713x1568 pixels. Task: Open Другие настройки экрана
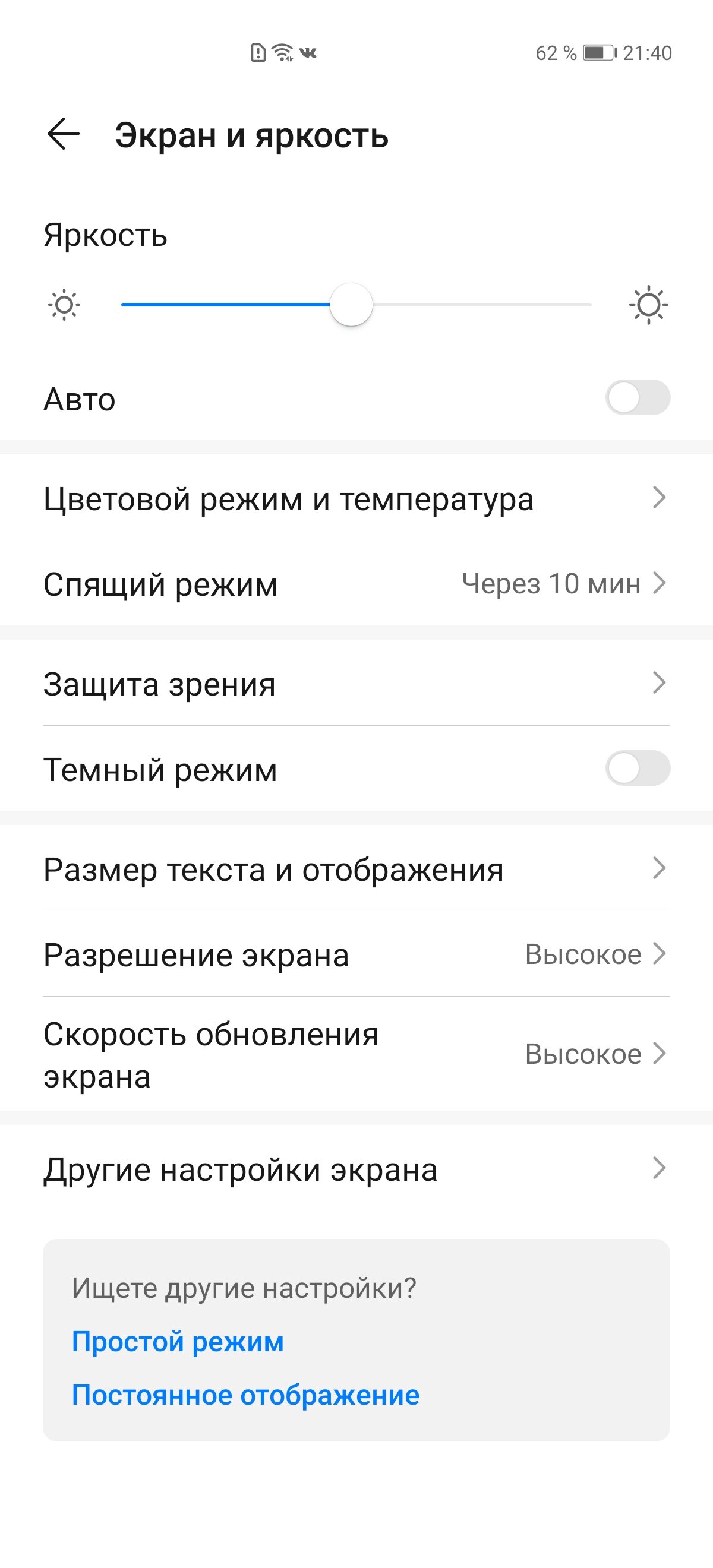click(x=356, y=1169)
